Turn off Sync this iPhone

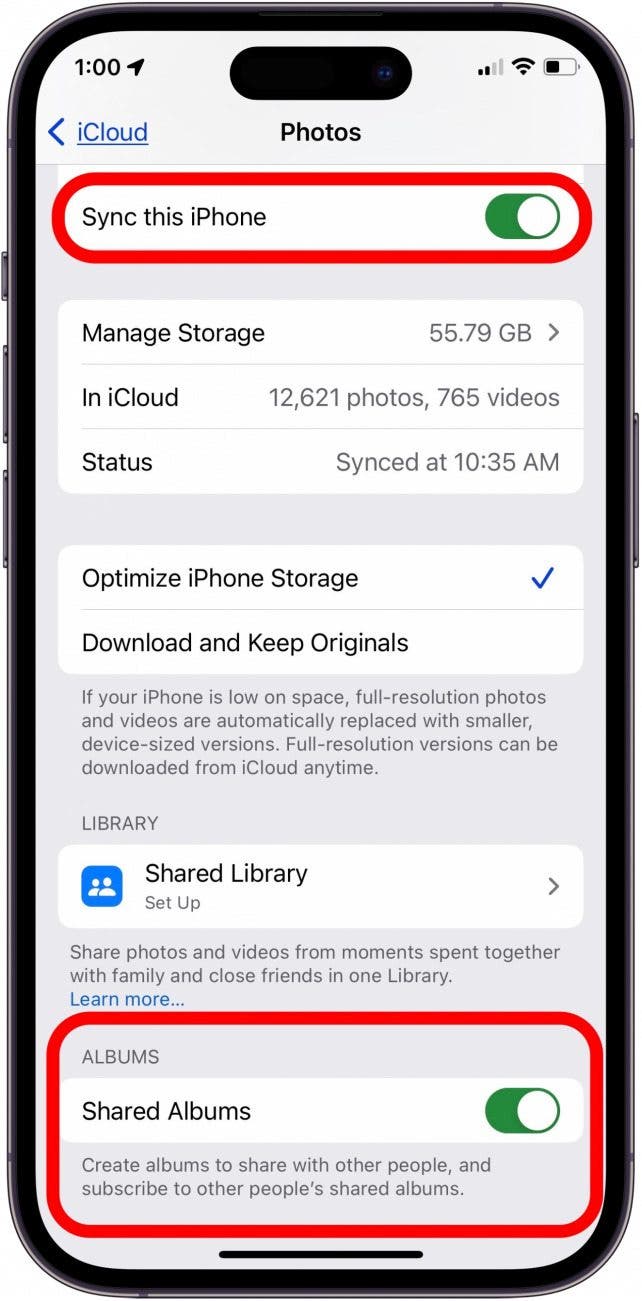pyautogui.click(x=521, y=217)
